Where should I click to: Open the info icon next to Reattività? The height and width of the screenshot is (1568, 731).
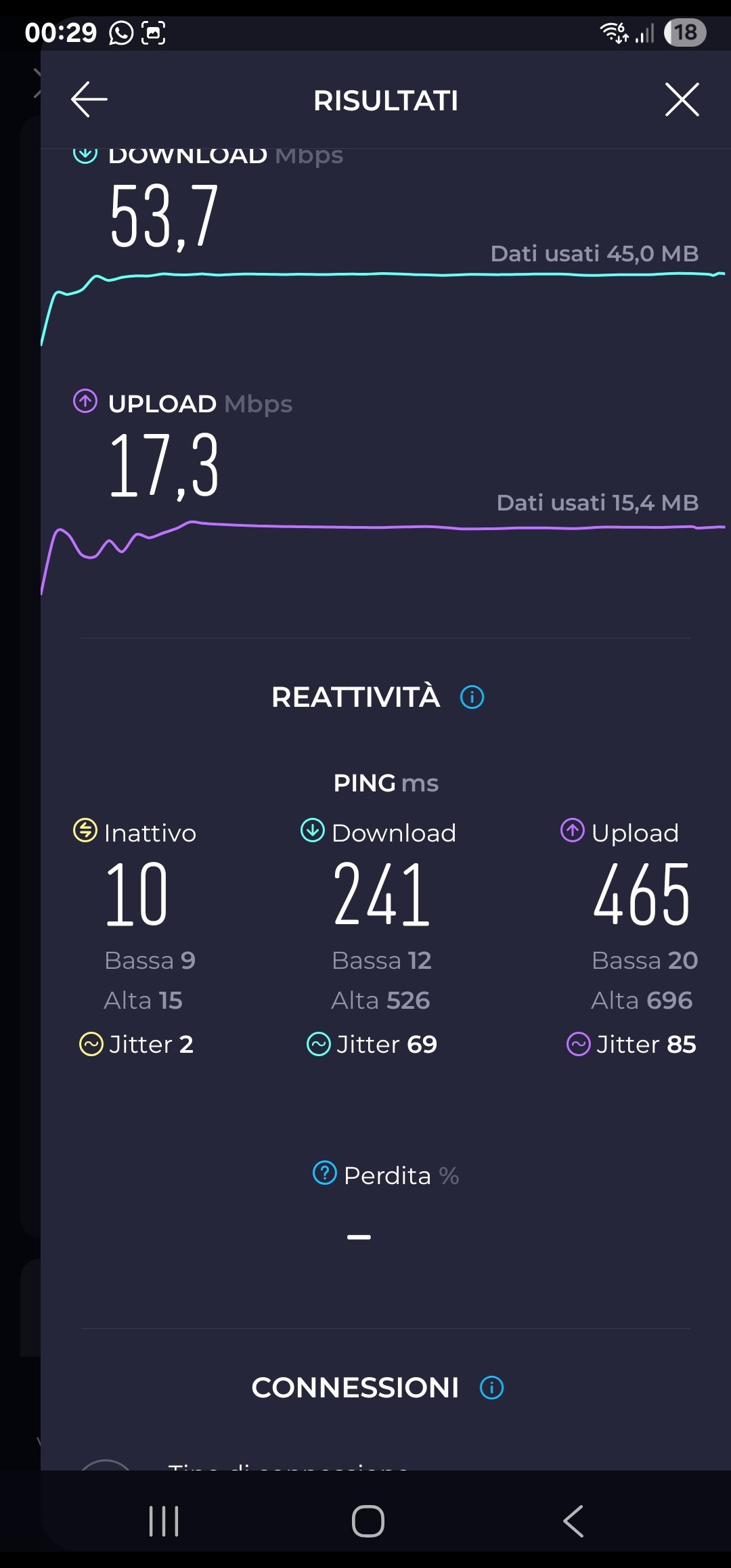tap(472, 697)
